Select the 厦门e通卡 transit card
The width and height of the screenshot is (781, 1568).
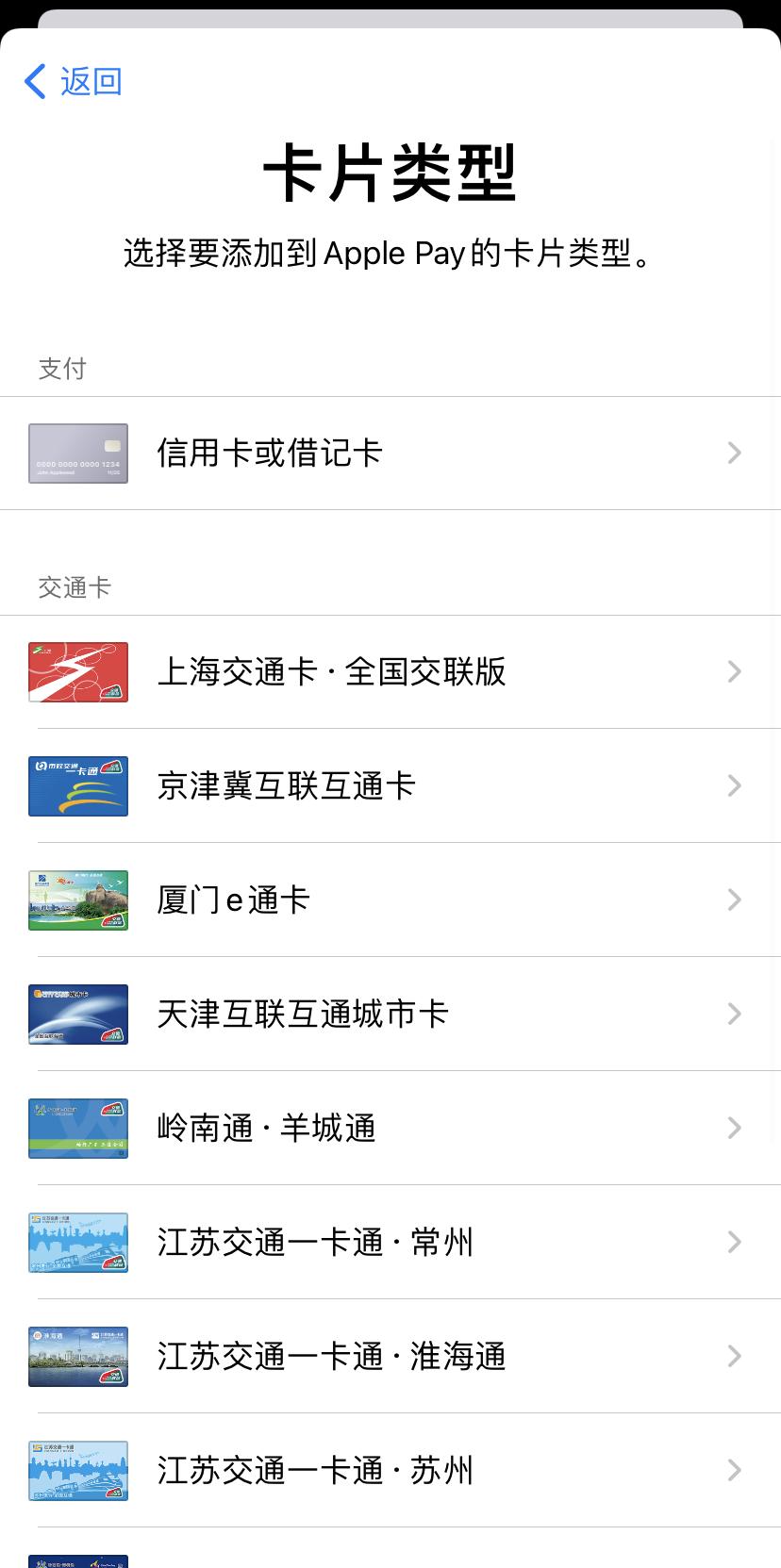click(233, 900)
